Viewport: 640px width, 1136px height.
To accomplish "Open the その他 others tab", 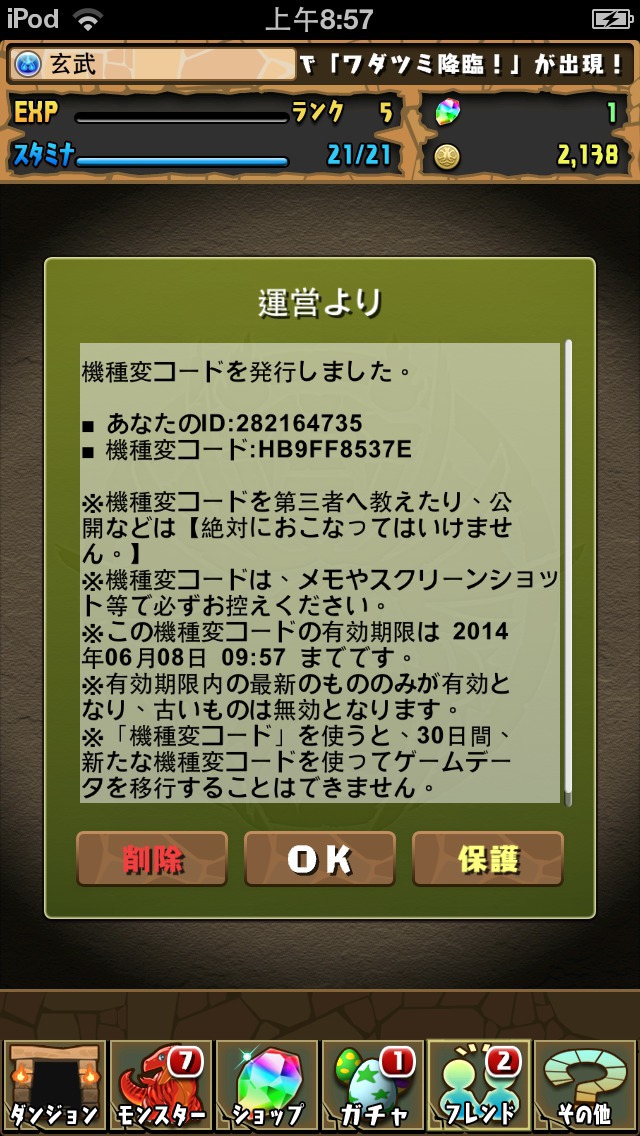I will (x=585, y=1085).
